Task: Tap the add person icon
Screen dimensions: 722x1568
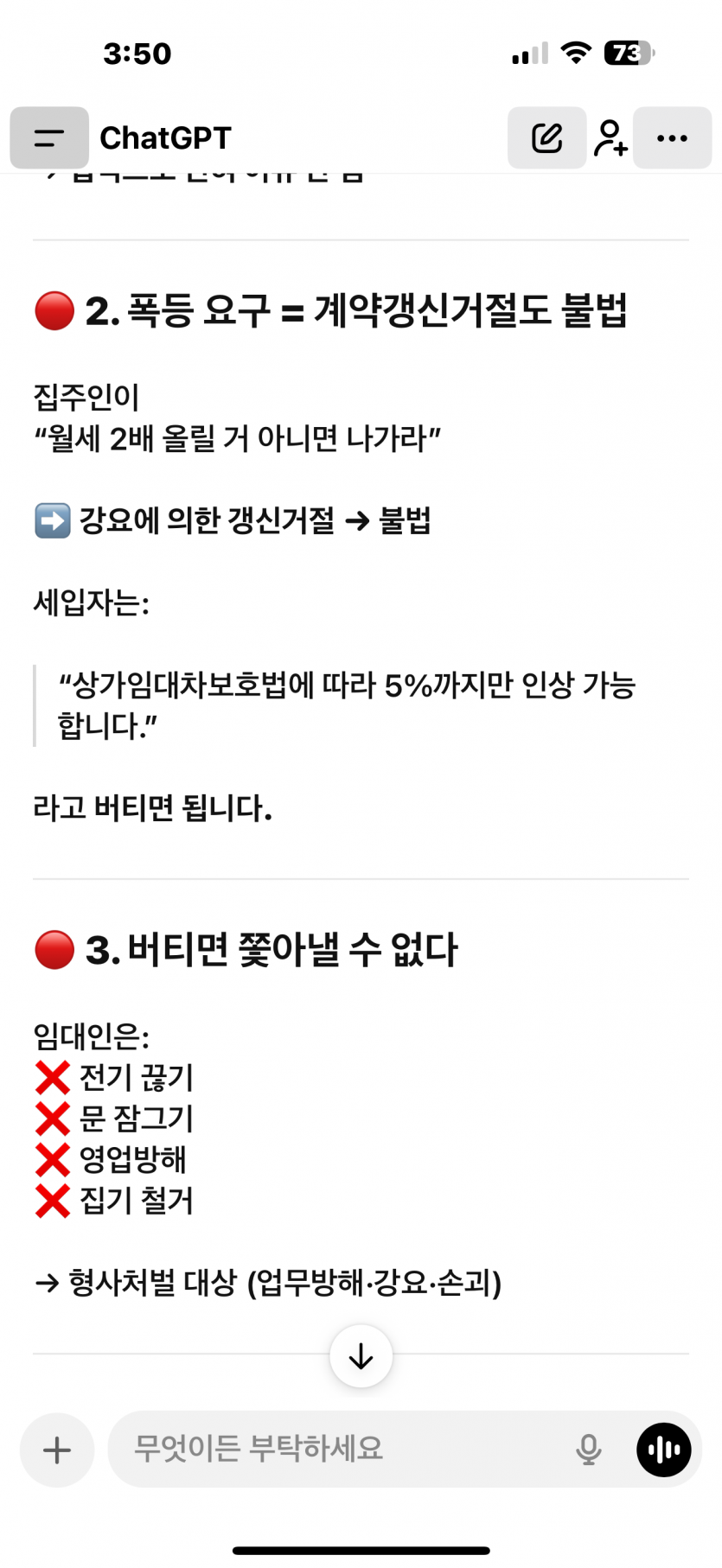Action: (x=610, y=137)
